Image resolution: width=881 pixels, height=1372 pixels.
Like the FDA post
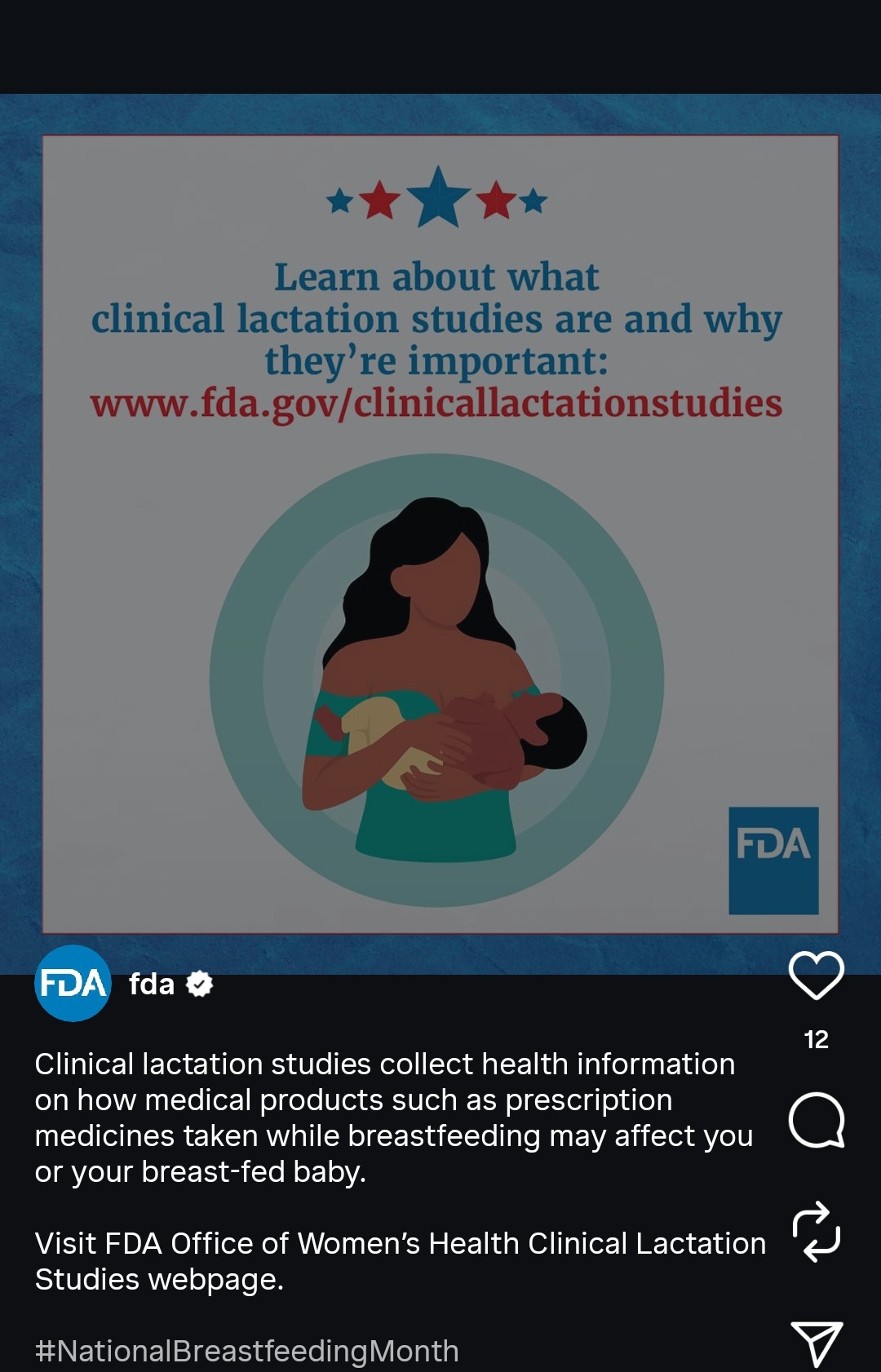click(816, 975)
